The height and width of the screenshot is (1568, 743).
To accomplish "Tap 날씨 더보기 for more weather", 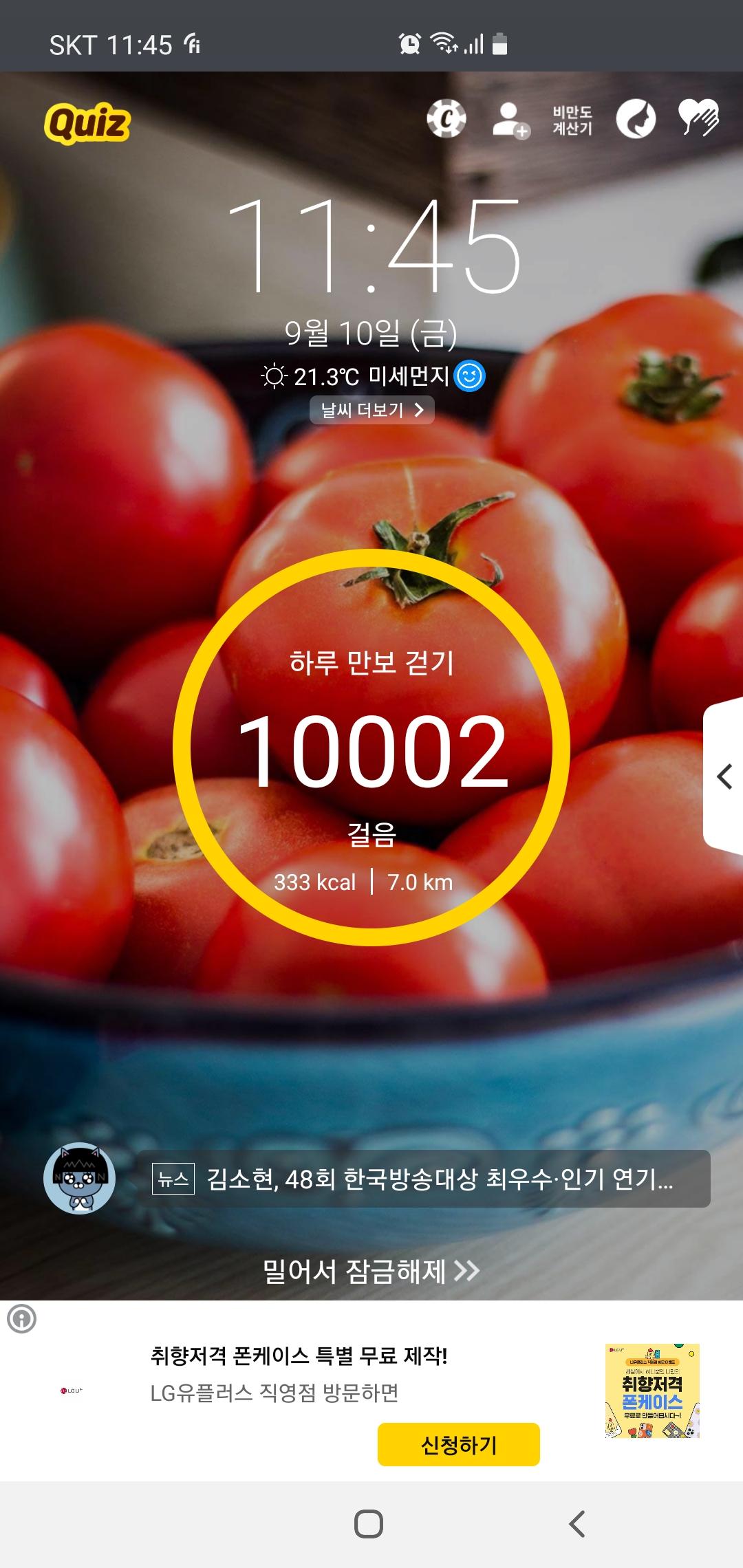I will coord(371,411).
